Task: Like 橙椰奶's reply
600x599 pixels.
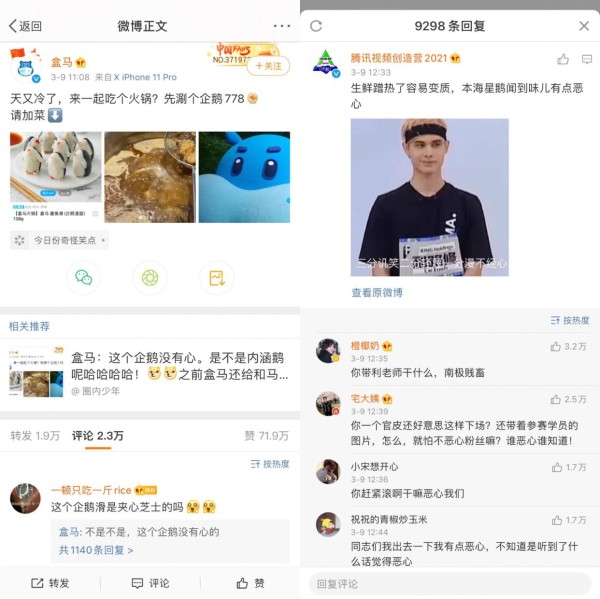Action: pos(568,346)
